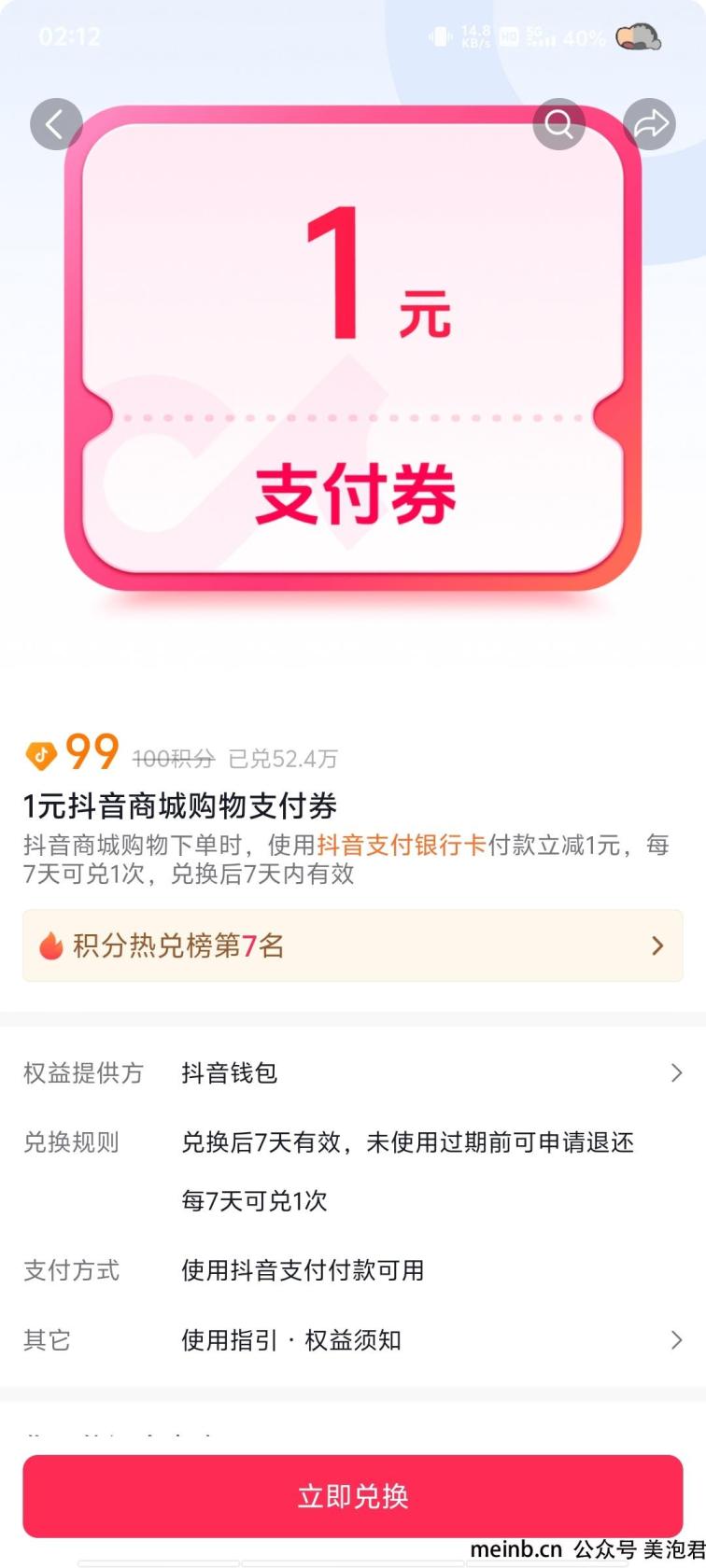The height and width of the screenshot is (1568, 706).
Task: Open 使用指引 · 权益须知 details
Action: (352, 1340)
